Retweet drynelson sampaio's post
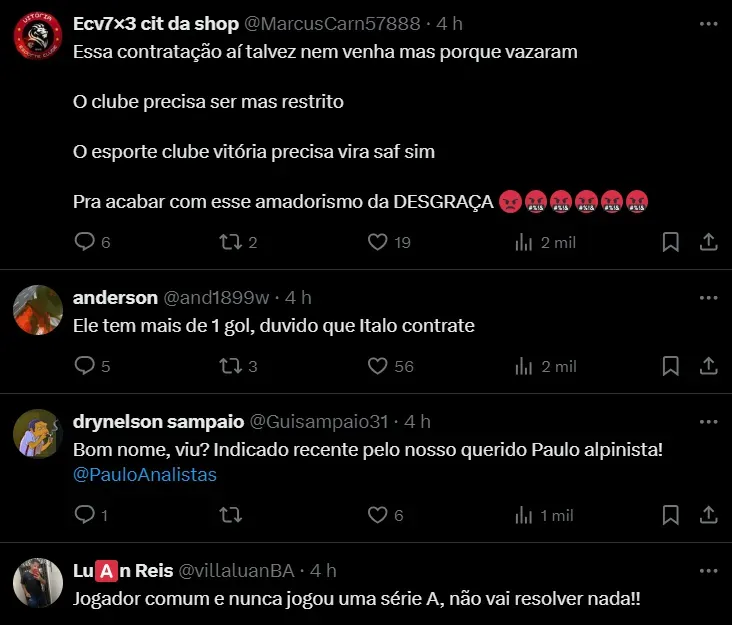The width and height of the screenshot is (732, 625). [230, 515]
